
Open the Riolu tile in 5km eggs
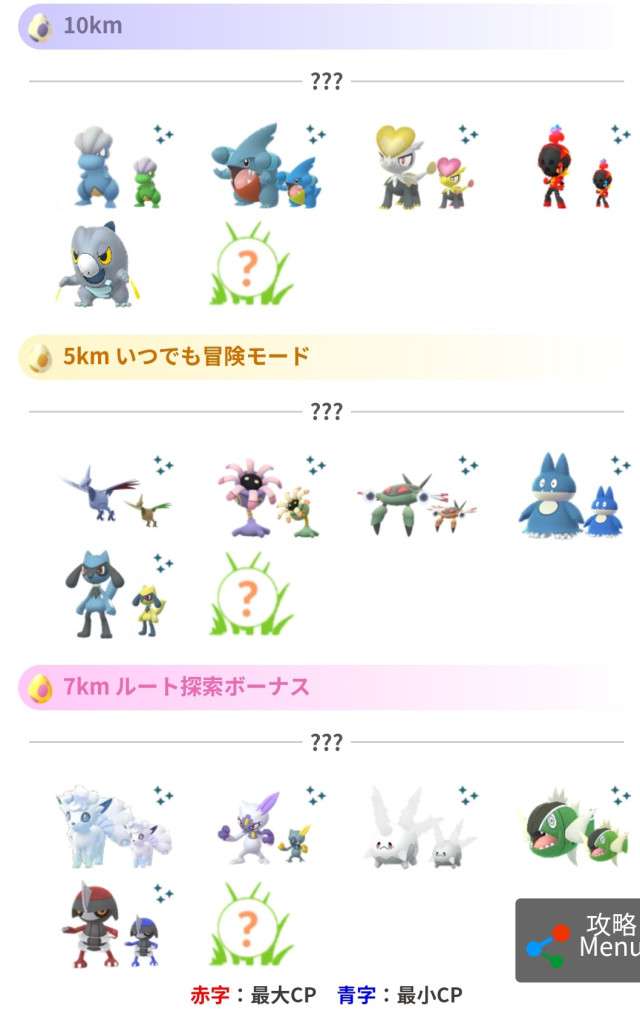(112, 595)
